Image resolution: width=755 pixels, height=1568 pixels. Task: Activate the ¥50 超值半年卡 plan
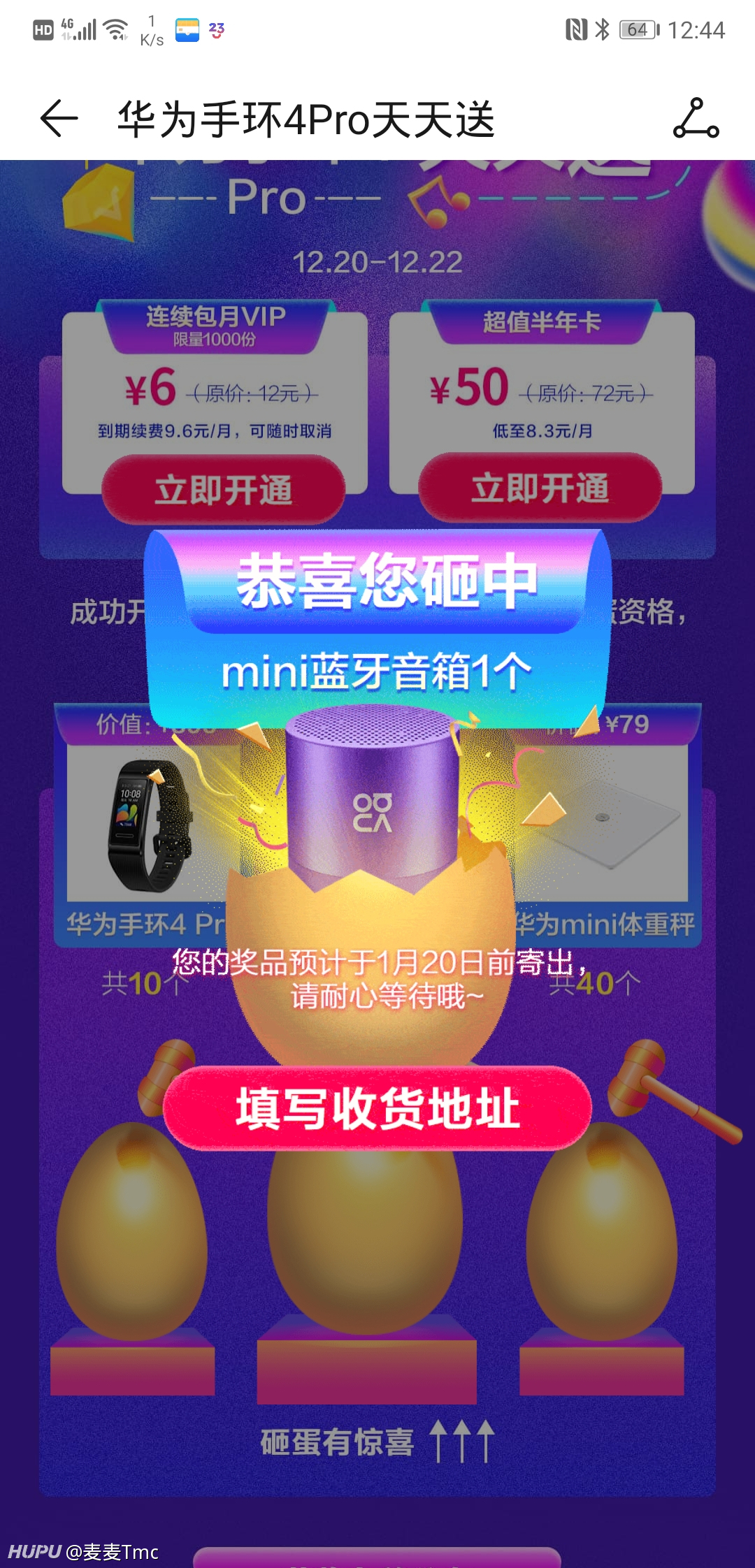pyautogui.click(x=540, y=488)
